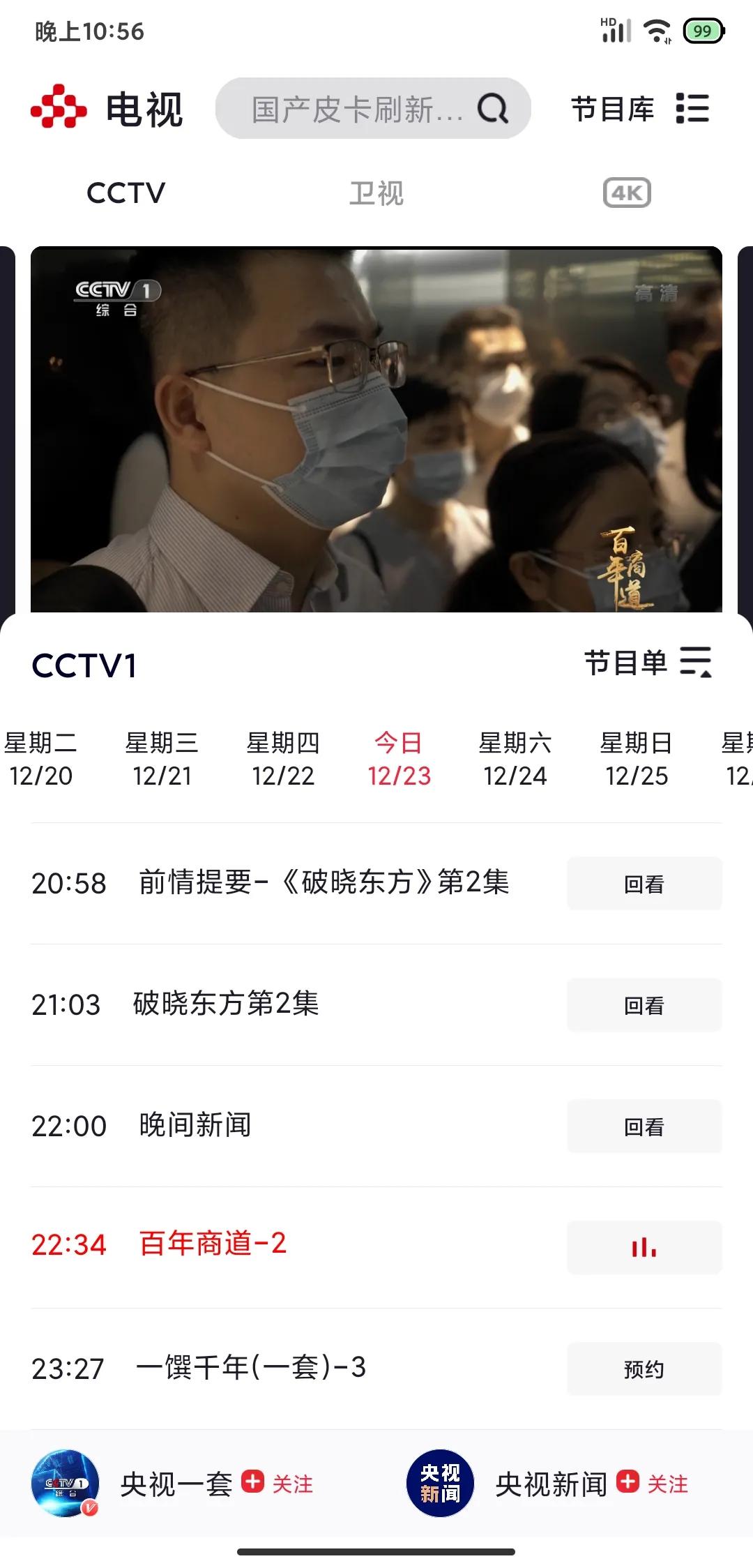
Task: Open the TV app home logo
Action: click(59, 108)
